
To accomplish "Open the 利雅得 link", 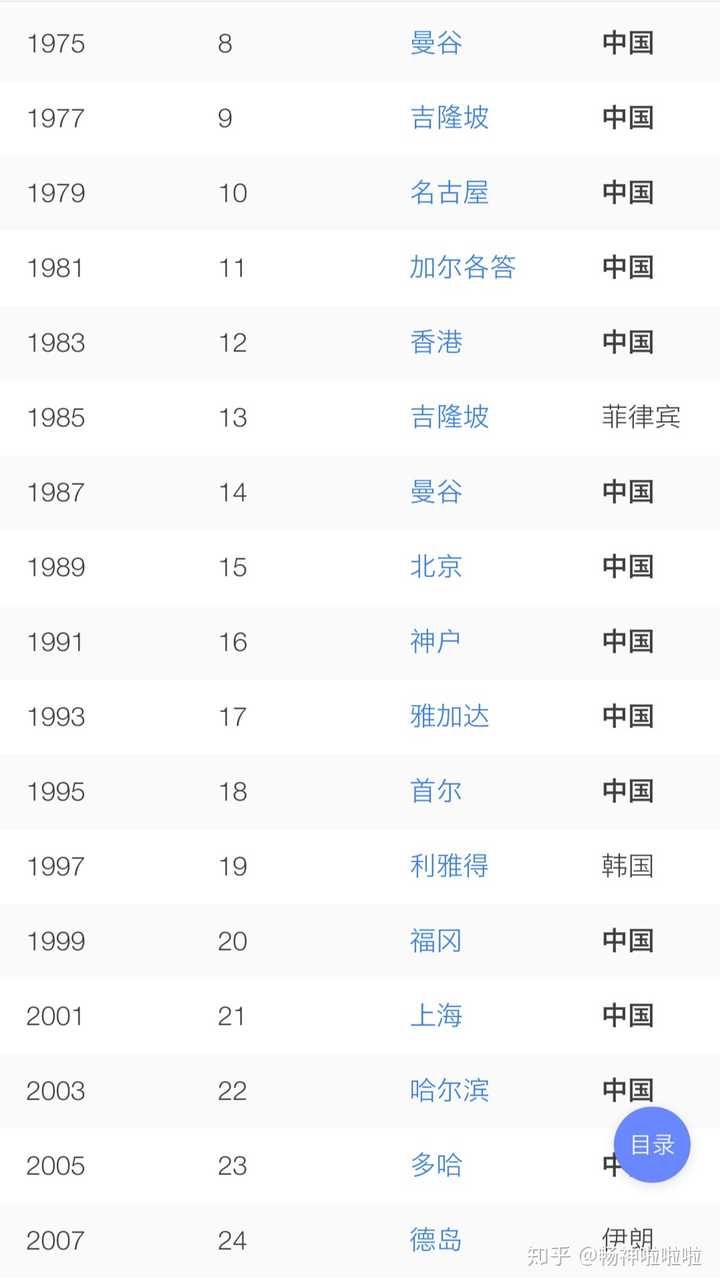I will 449,866.
